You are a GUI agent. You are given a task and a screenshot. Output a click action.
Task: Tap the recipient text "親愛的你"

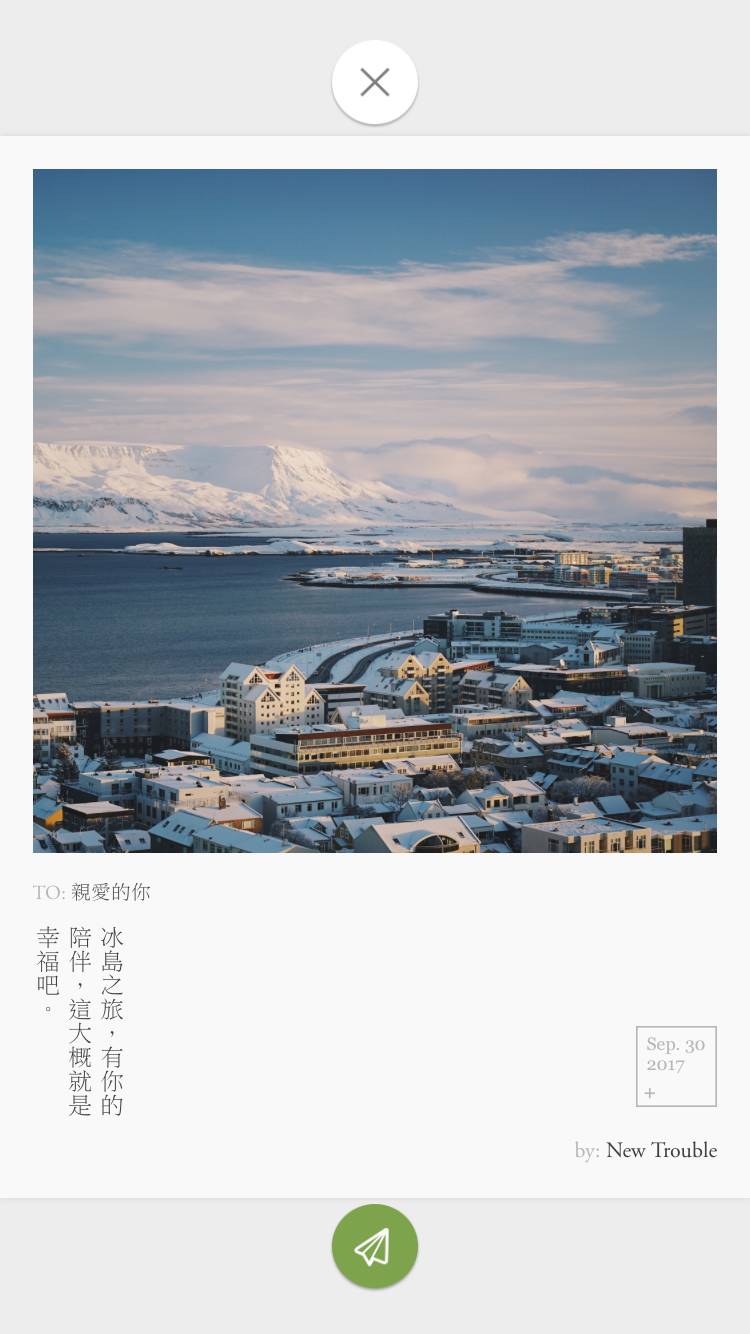[111, 892]
